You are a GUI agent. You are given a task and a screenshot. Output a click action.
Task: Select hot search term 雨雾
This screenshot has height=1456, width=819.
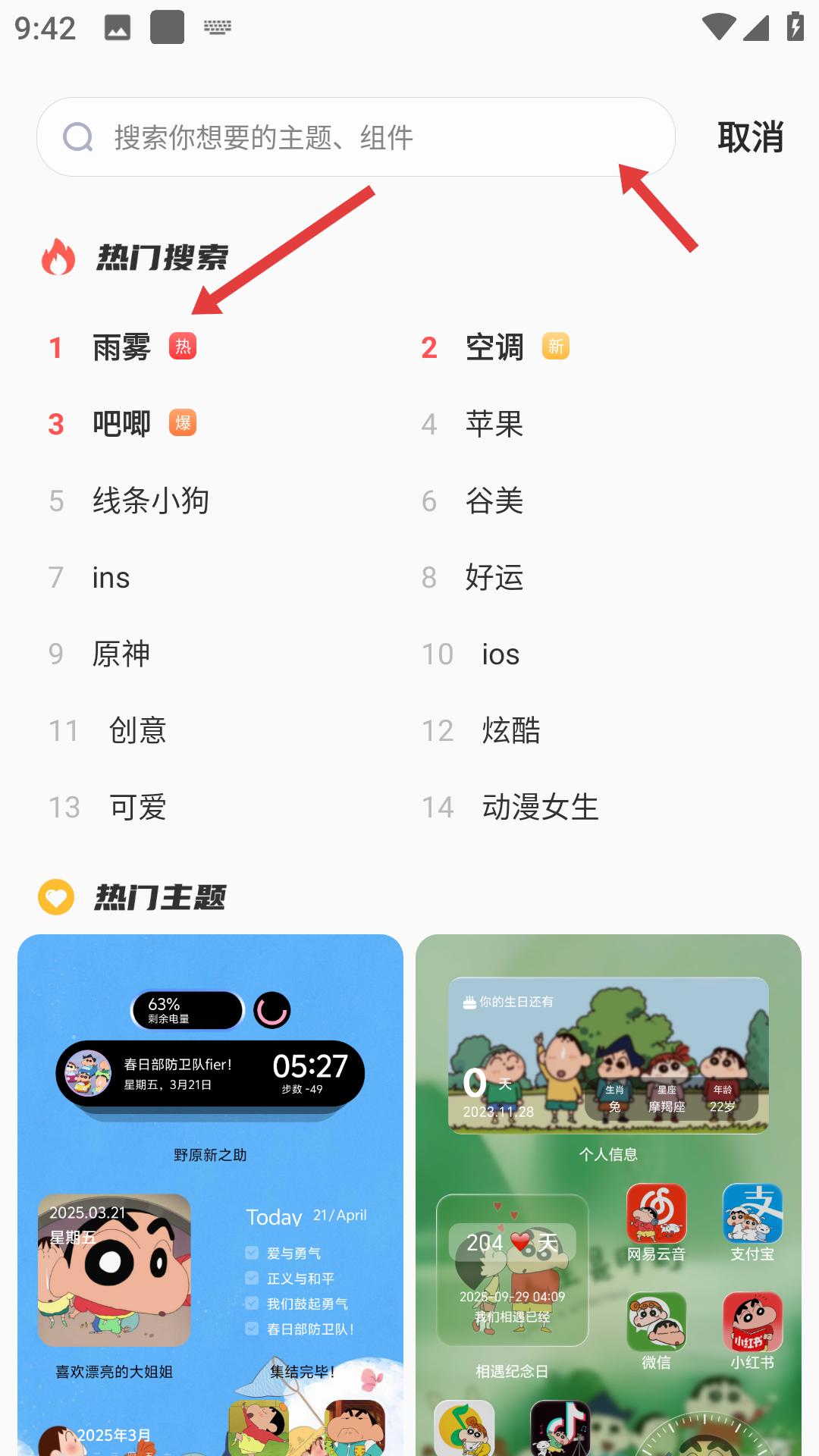point(121,348)
